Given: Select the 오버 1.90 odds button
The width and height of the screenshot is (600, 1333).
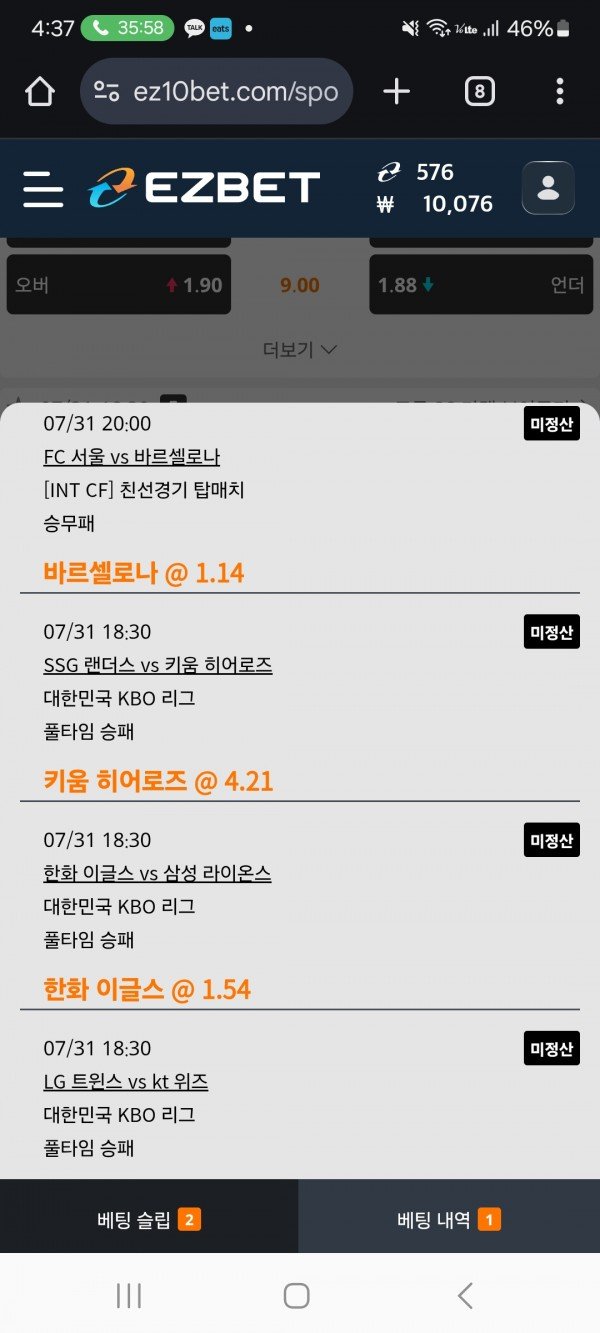Looking at the screenshot, I should click(118, 285).
